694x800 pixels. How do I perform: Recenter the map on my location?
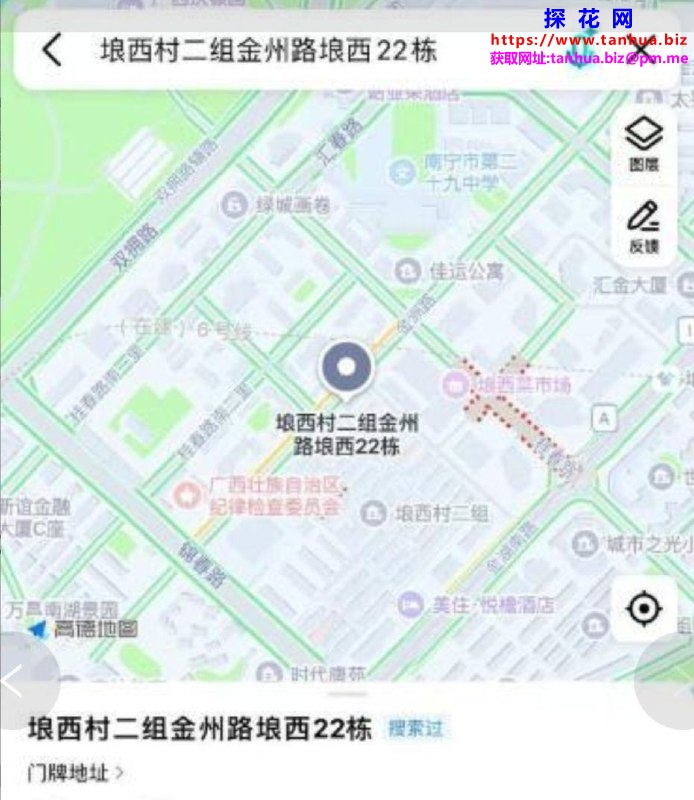coord(644,608)
